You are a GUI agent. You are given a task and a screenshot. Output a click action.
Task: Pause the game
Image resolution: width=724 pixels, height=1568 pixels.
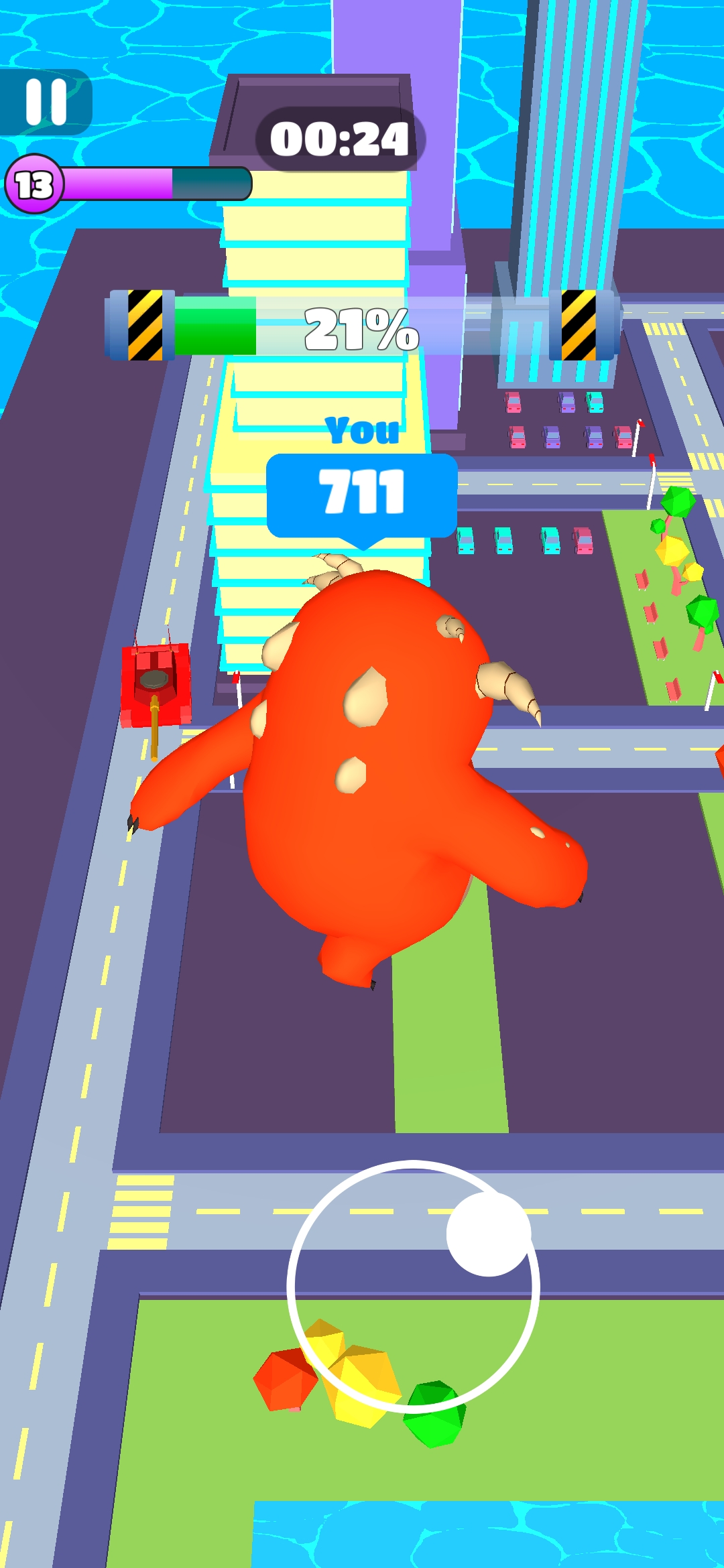click(46, 103)
